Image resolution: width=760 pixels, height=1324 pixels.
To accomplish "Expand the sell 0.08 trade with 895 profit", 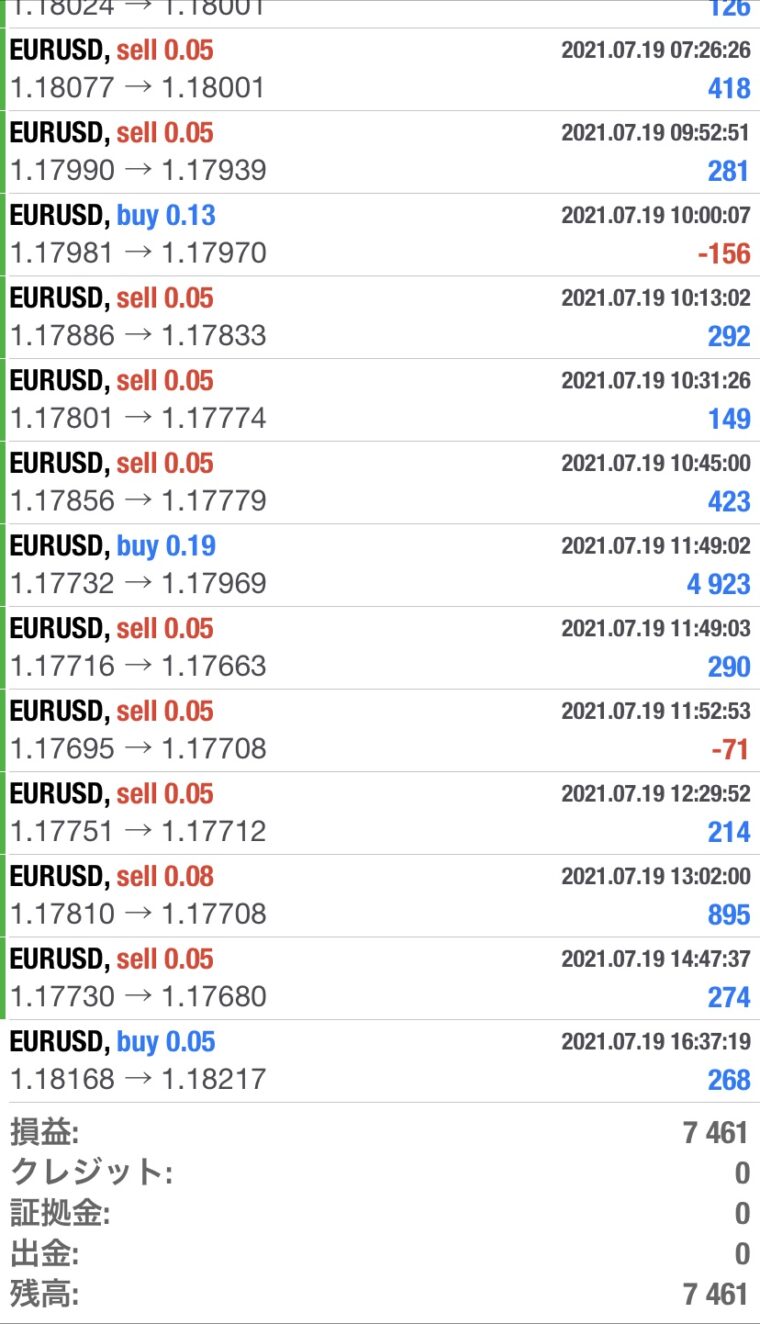I will coord(380,896).
